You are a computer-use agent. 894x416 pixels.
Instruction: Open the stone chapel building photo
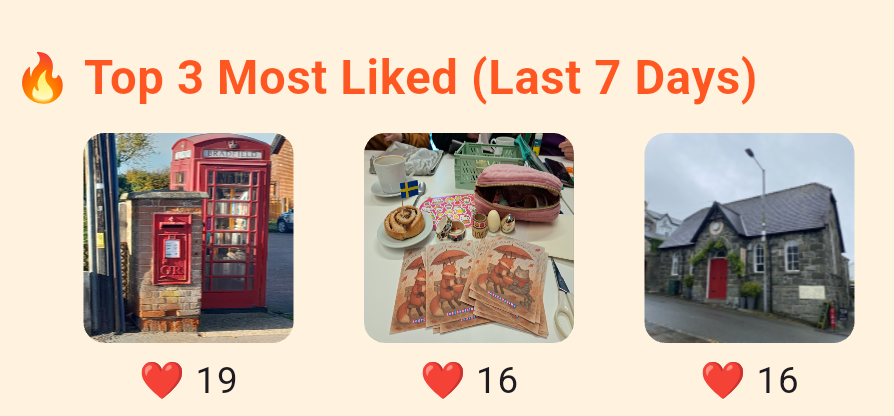(x=749, y=238)
